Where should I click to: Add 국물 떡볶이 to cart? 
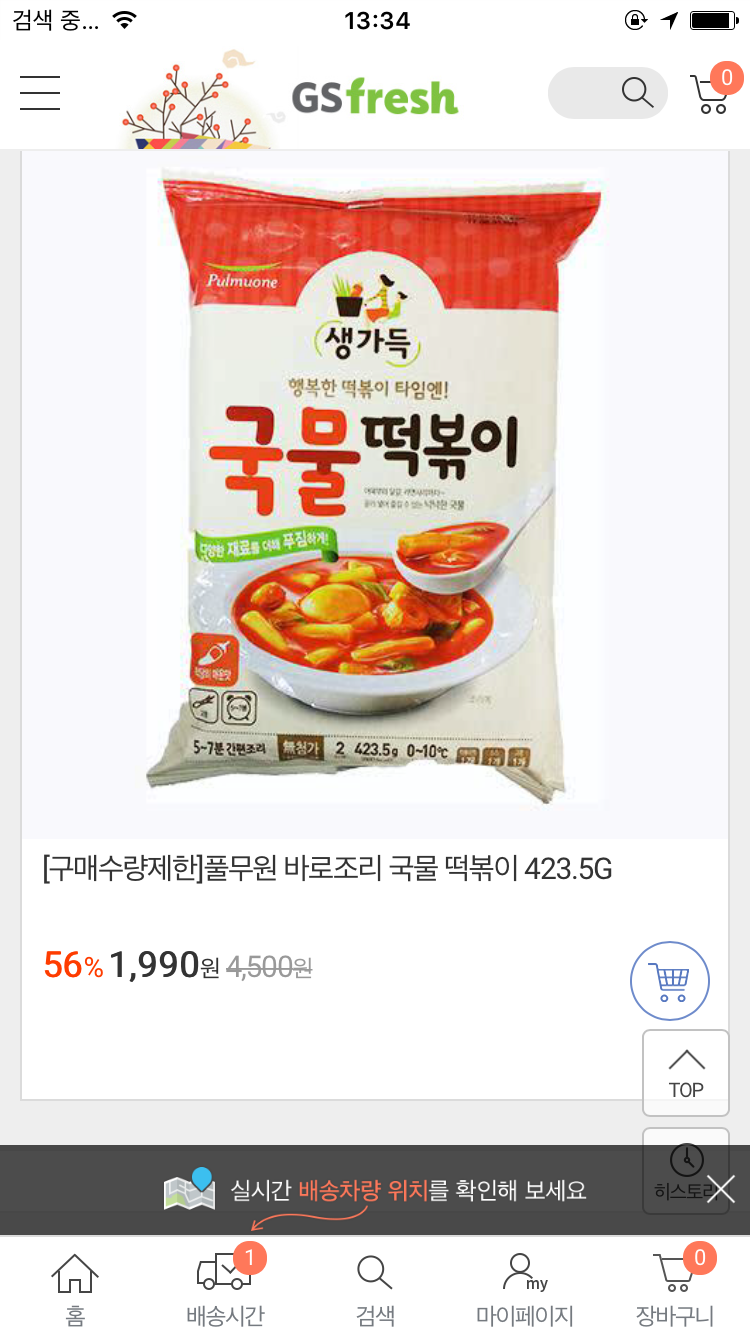click(x=669, y=981)
